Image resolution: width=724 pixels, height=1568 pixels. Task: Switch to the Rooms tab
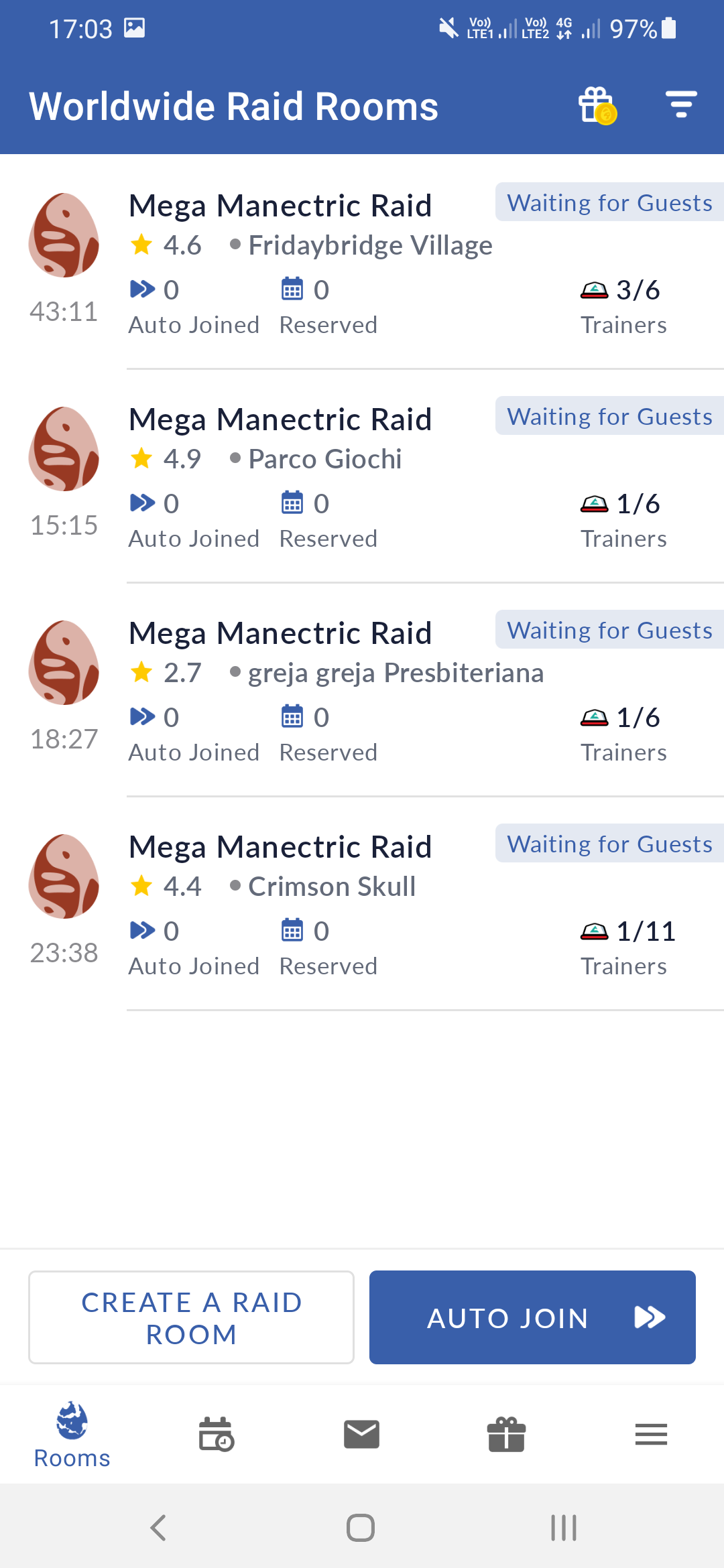pos(72,1435)
